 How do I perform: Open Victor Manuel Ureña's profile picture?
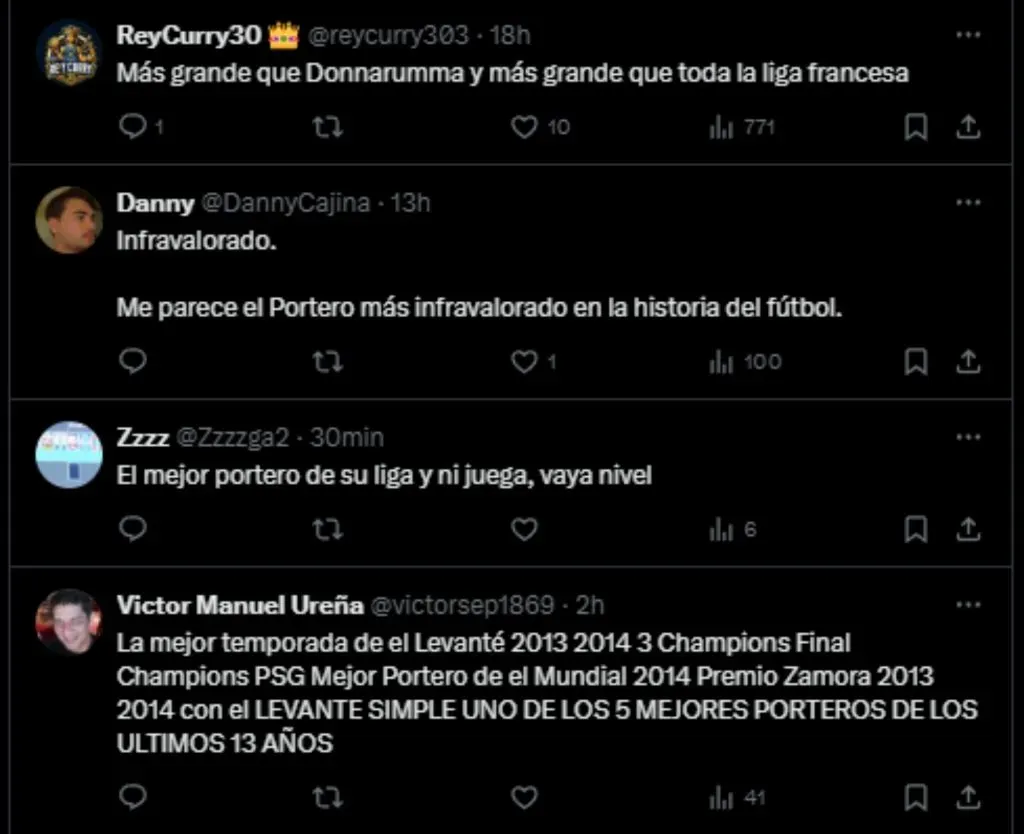(x=69, y=622)
